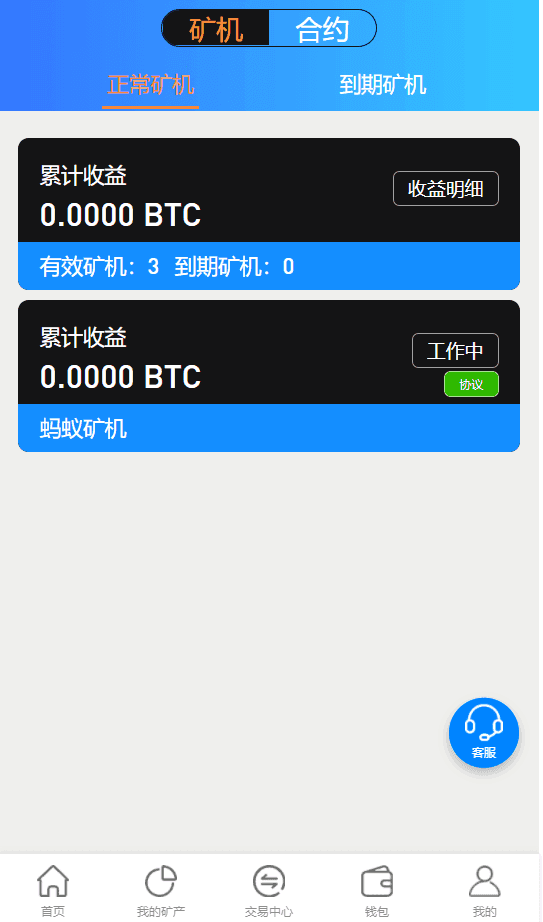Open 我的矿产 in bottom navigation
The height and width of the screenshot is (922, 543).
[x=161, y=890]
